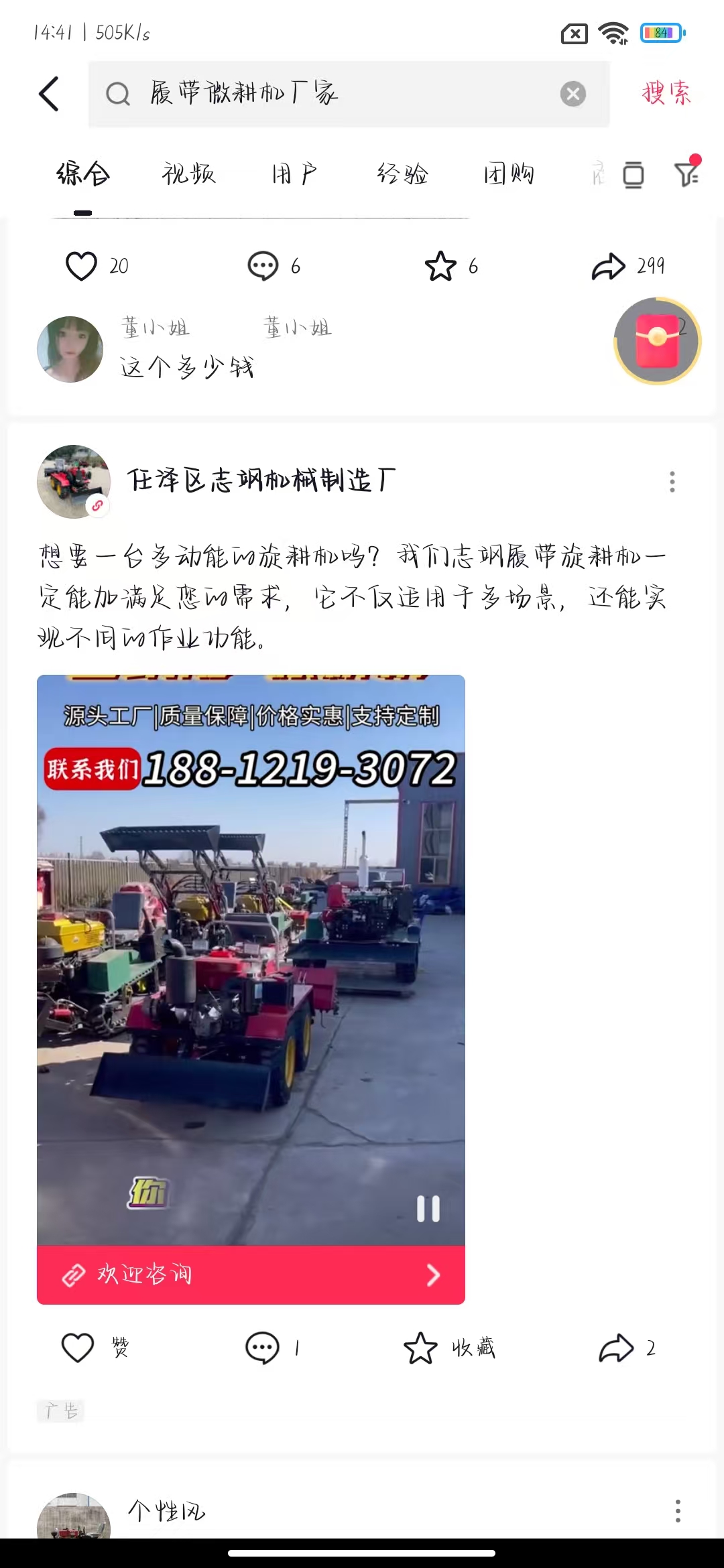Open overflow menu on 任泽区志钢机械制造厂 post
Screen dimensions: 724x1568
pos(672,481)
